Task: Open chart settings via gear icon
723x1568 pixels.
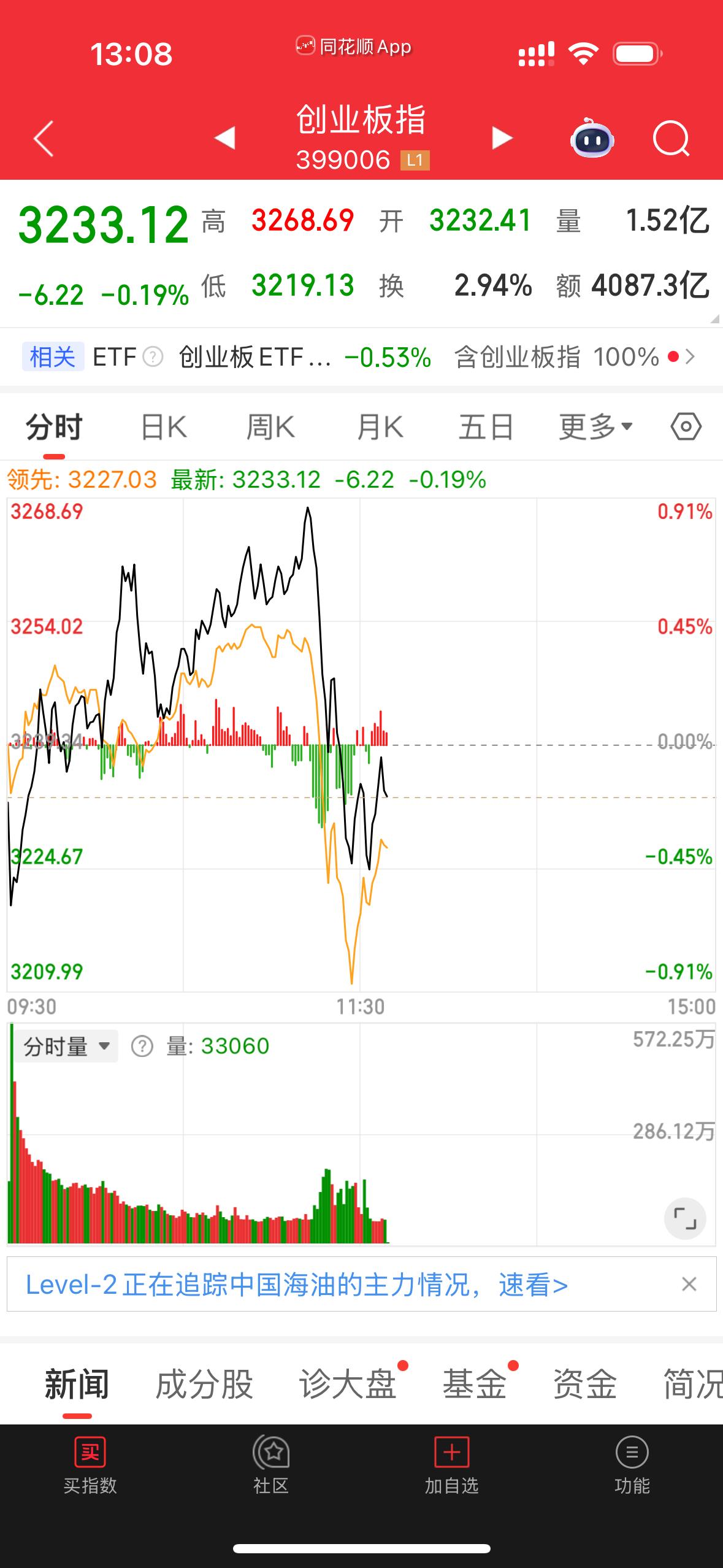Action: (x=685, y=426)
